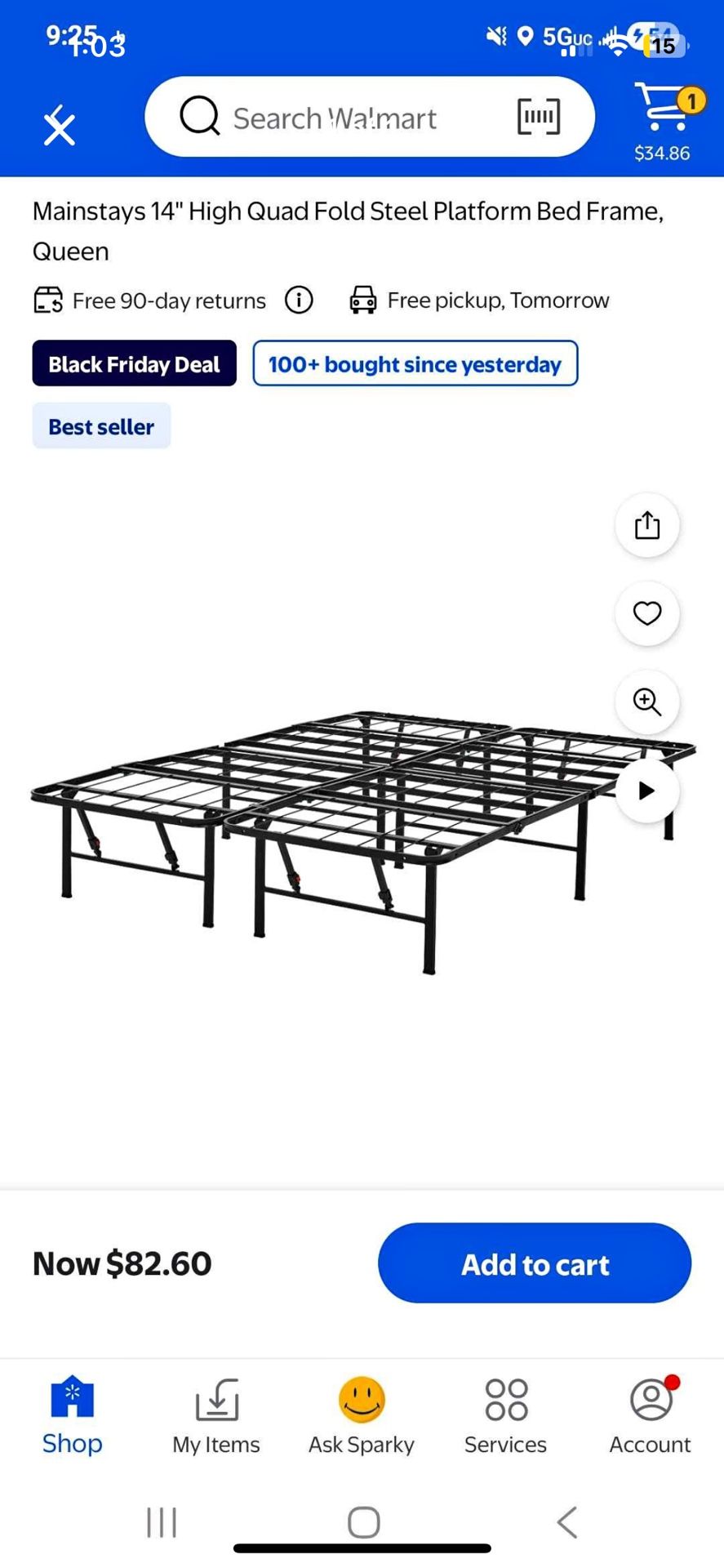Add bed frame to favorites via heart toggle
The height and width of the screenshot is (1568, 724).
click(646, 614)
